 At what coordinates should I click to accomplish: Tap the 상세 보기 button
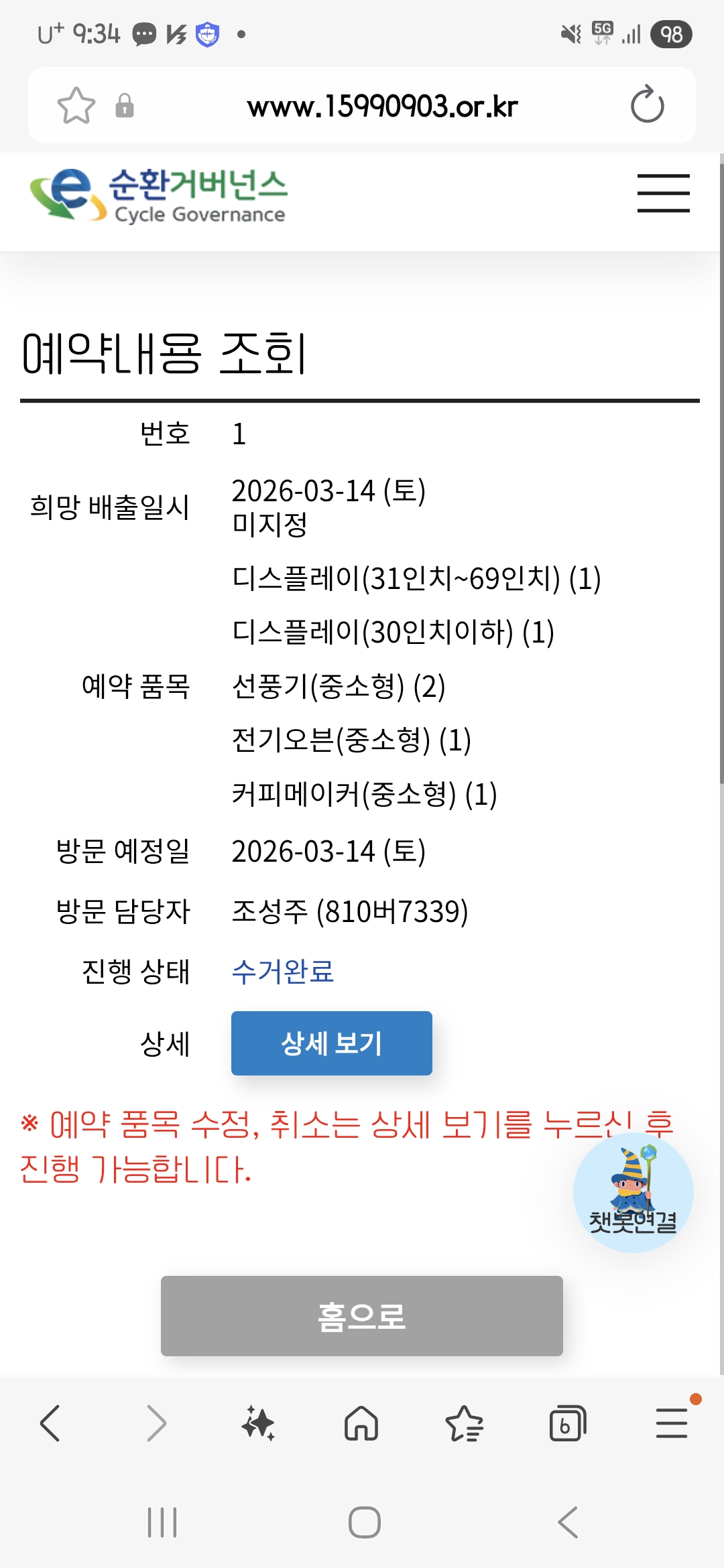click(x=332, y=1043)
